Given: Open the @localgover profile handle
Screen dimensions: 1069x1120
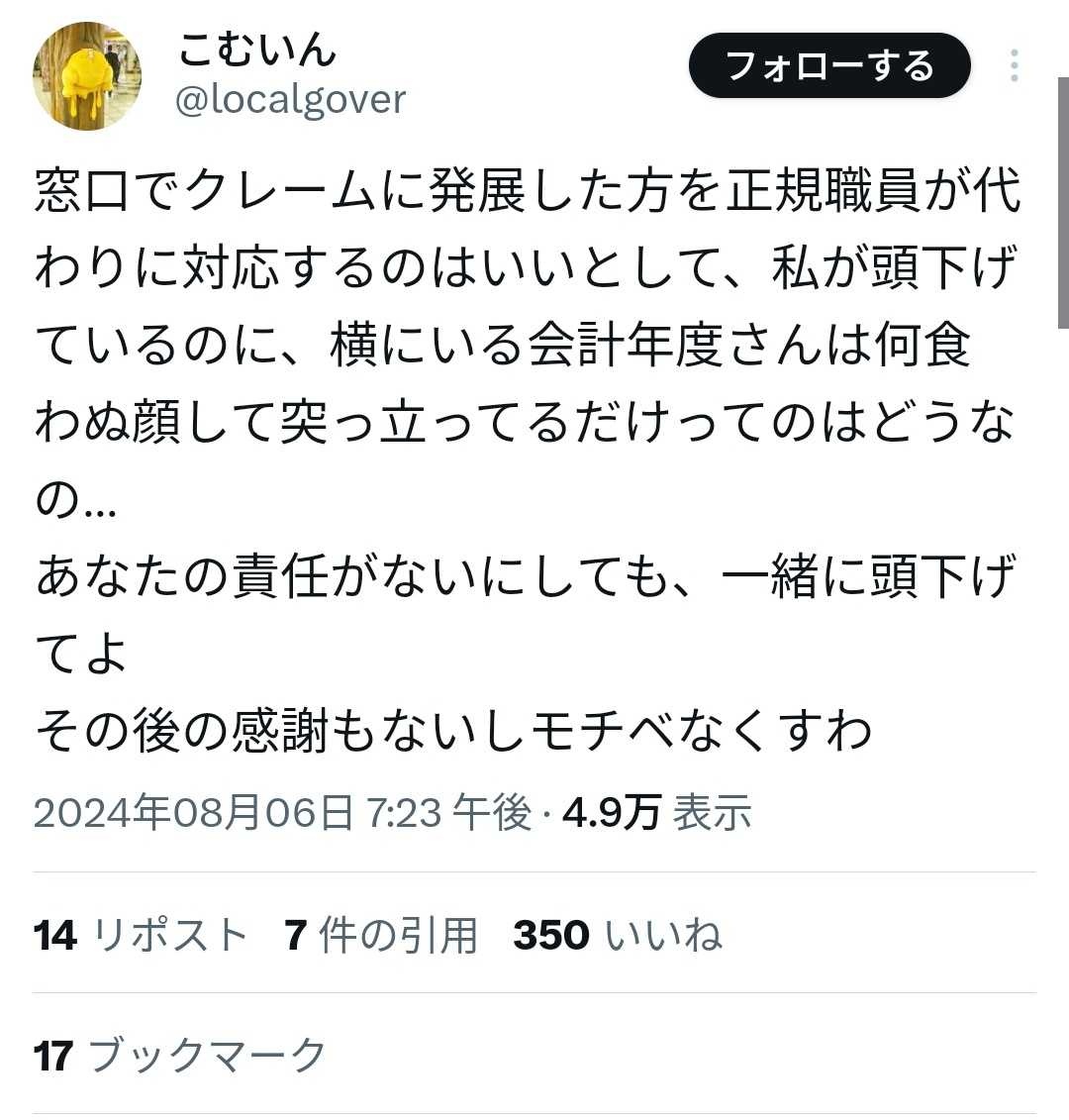Looking at the screenshot, I should tap(290, 100).
